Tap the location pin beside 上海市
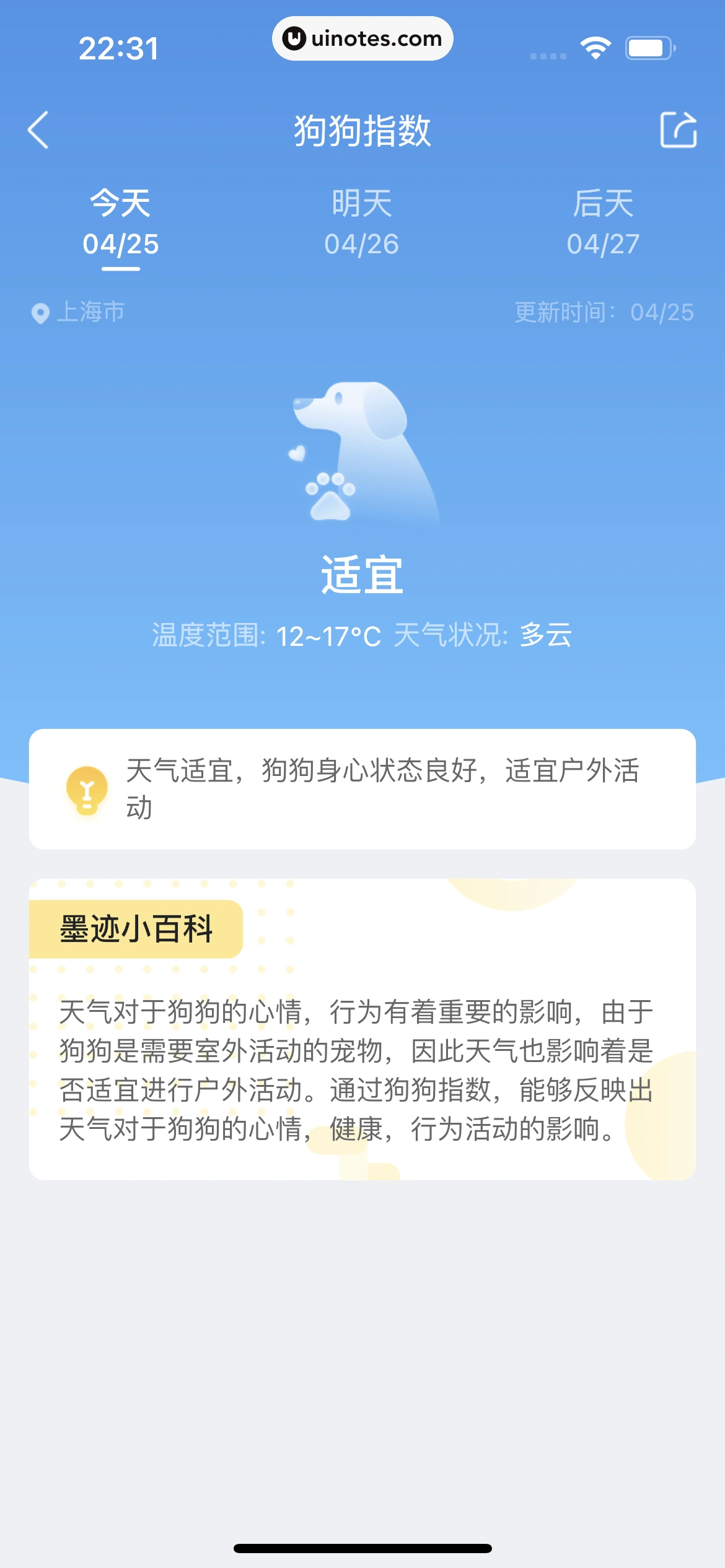Image resolution: width=725 pixels, height=1568 pixels. (40, 313)
